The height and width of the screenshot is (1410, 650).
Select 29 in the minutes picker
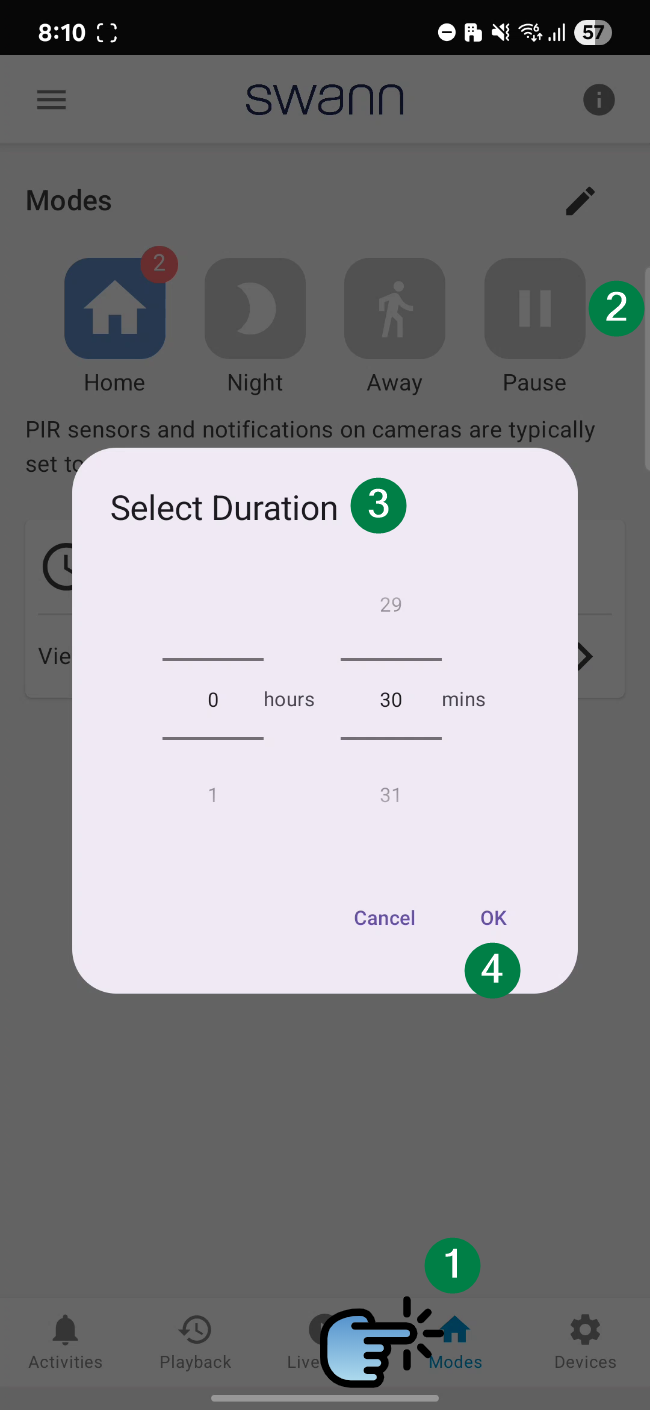pos(391,604)
